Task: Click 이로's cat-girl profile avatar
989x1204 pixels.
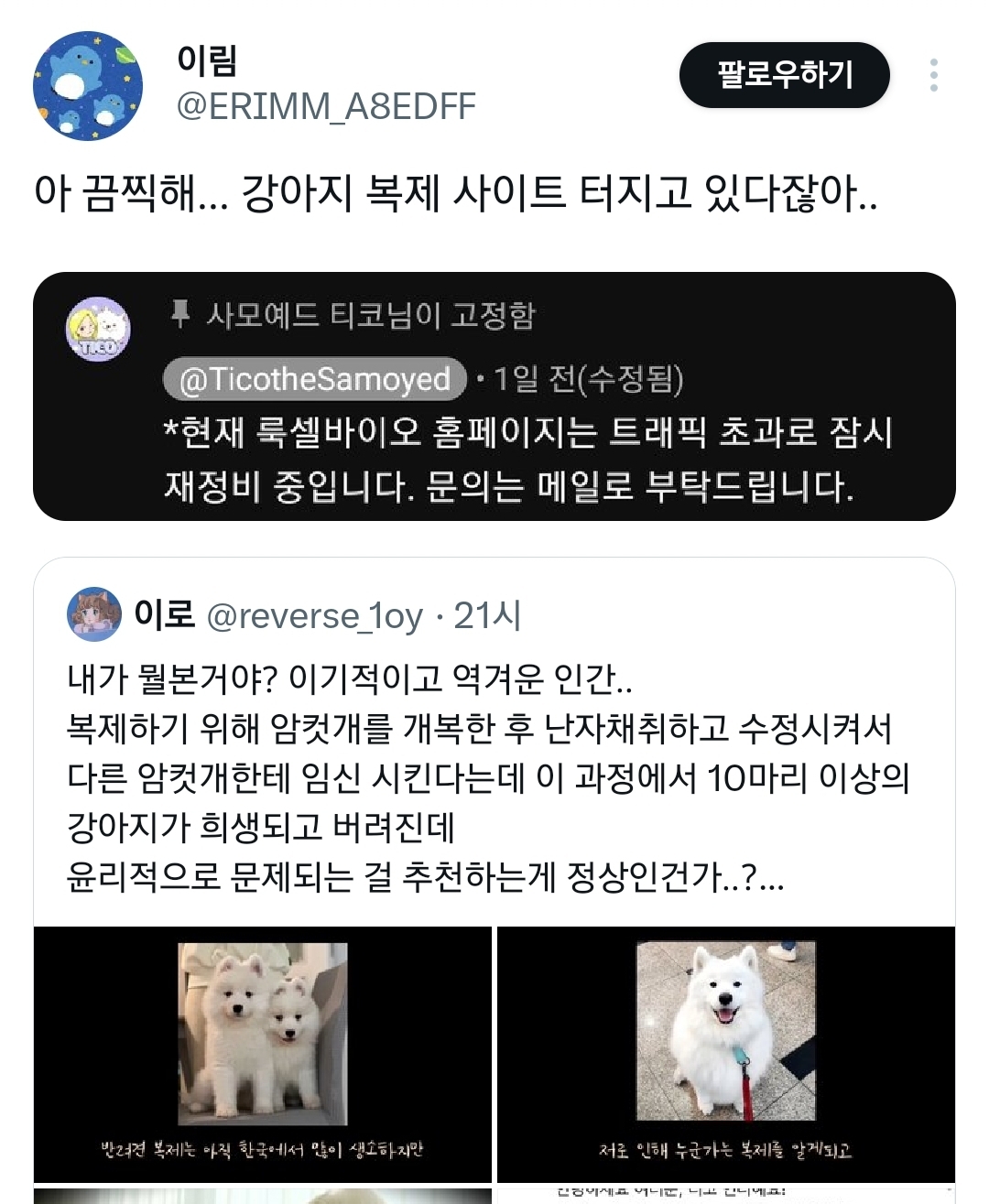Action: click(x=95, y=614)
